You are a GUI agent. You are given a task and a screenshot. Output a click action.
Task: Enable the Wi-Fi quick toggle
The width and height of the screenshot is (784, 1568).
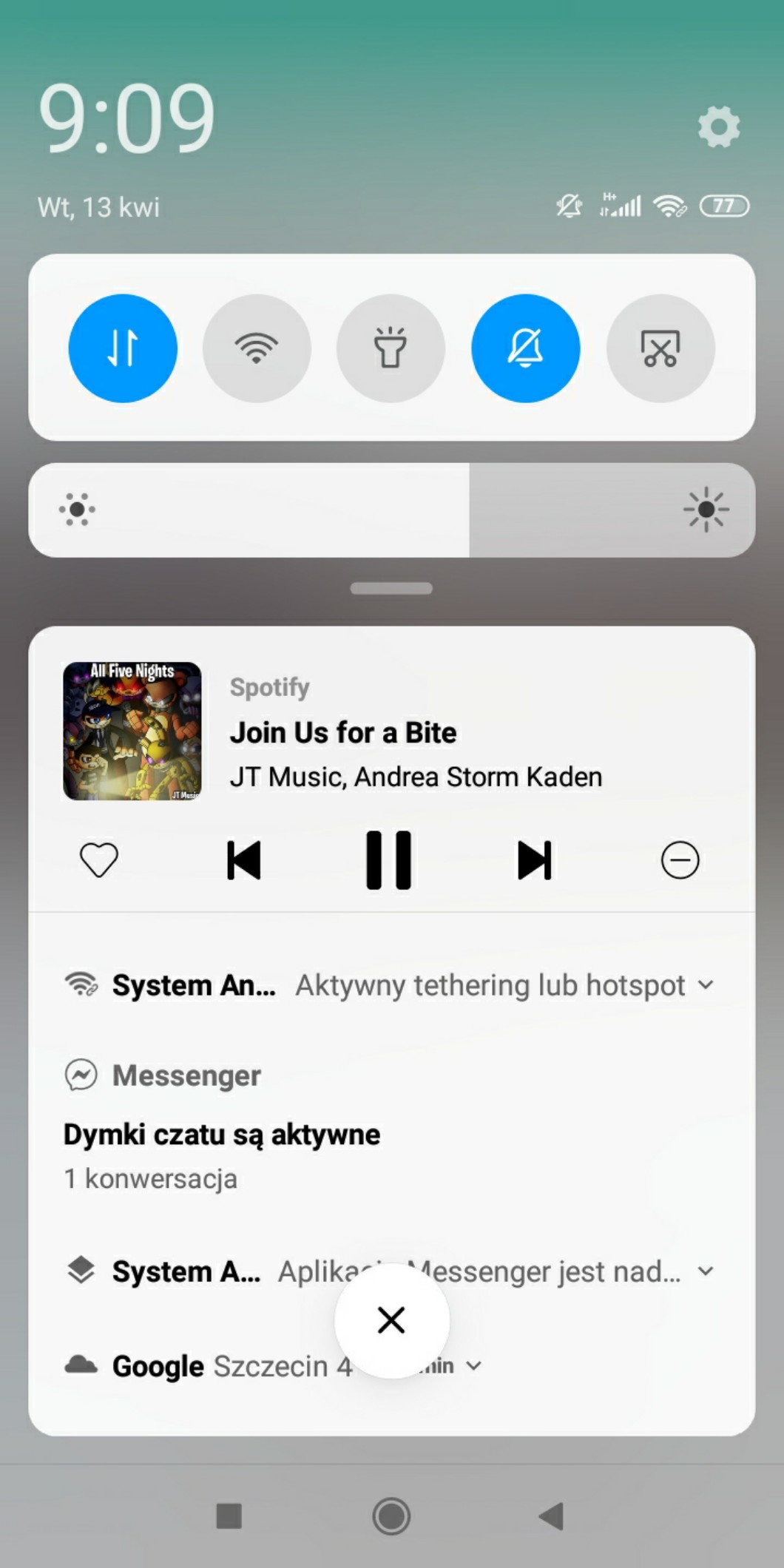257,348
